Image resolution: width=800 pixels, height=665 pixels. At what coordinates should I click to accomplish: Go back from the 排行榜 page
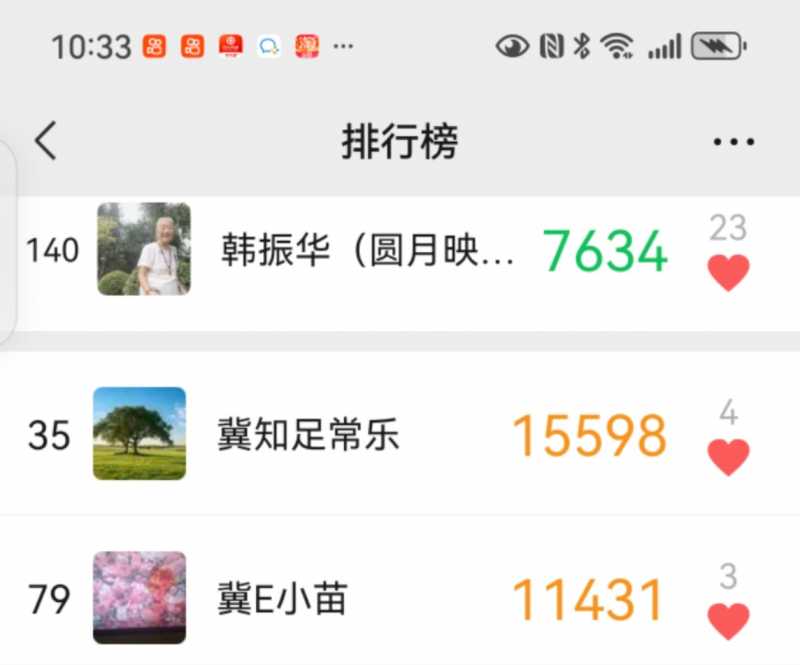click(46, 141)
